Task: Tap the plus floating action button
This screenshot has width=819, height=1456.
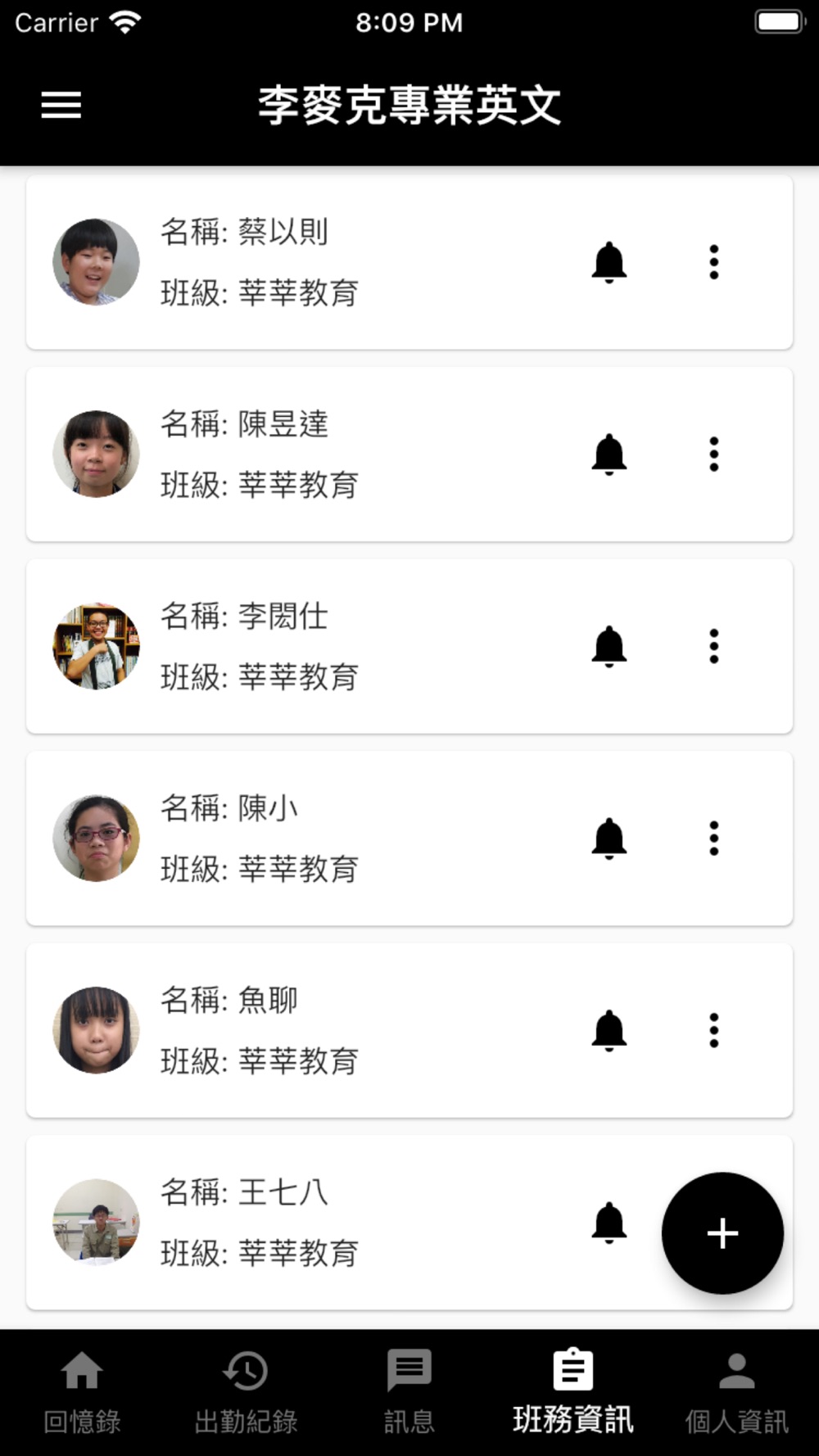Action: pos(722,1233)
